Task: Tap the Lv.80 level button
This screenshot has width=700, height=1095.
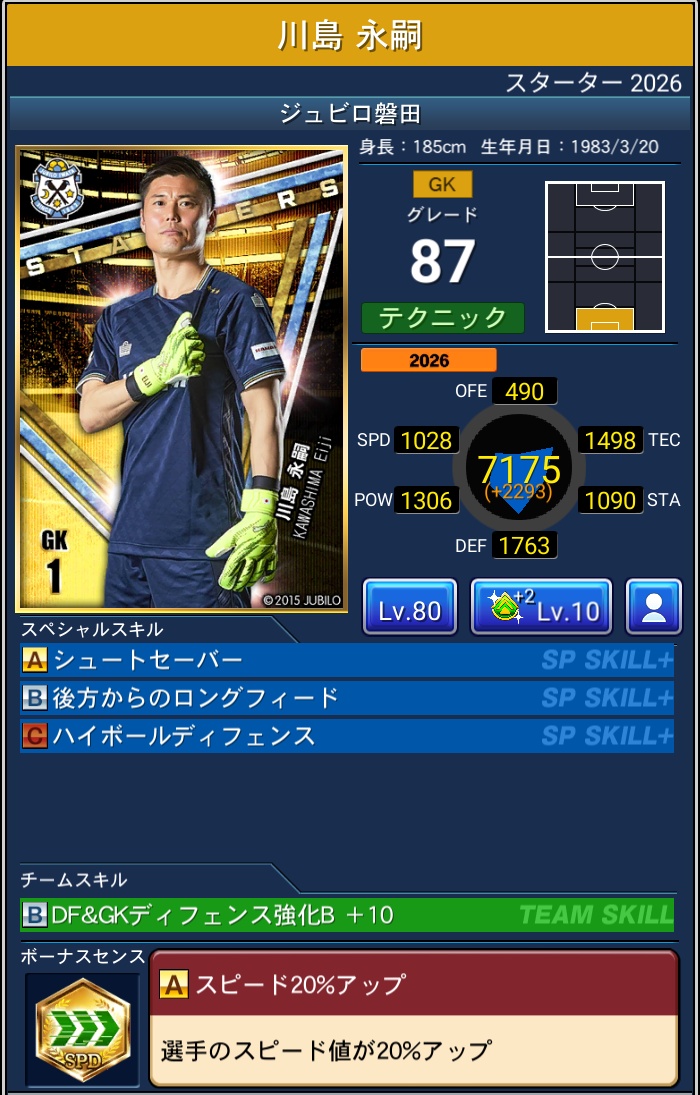Action: (x=409, y=607)
